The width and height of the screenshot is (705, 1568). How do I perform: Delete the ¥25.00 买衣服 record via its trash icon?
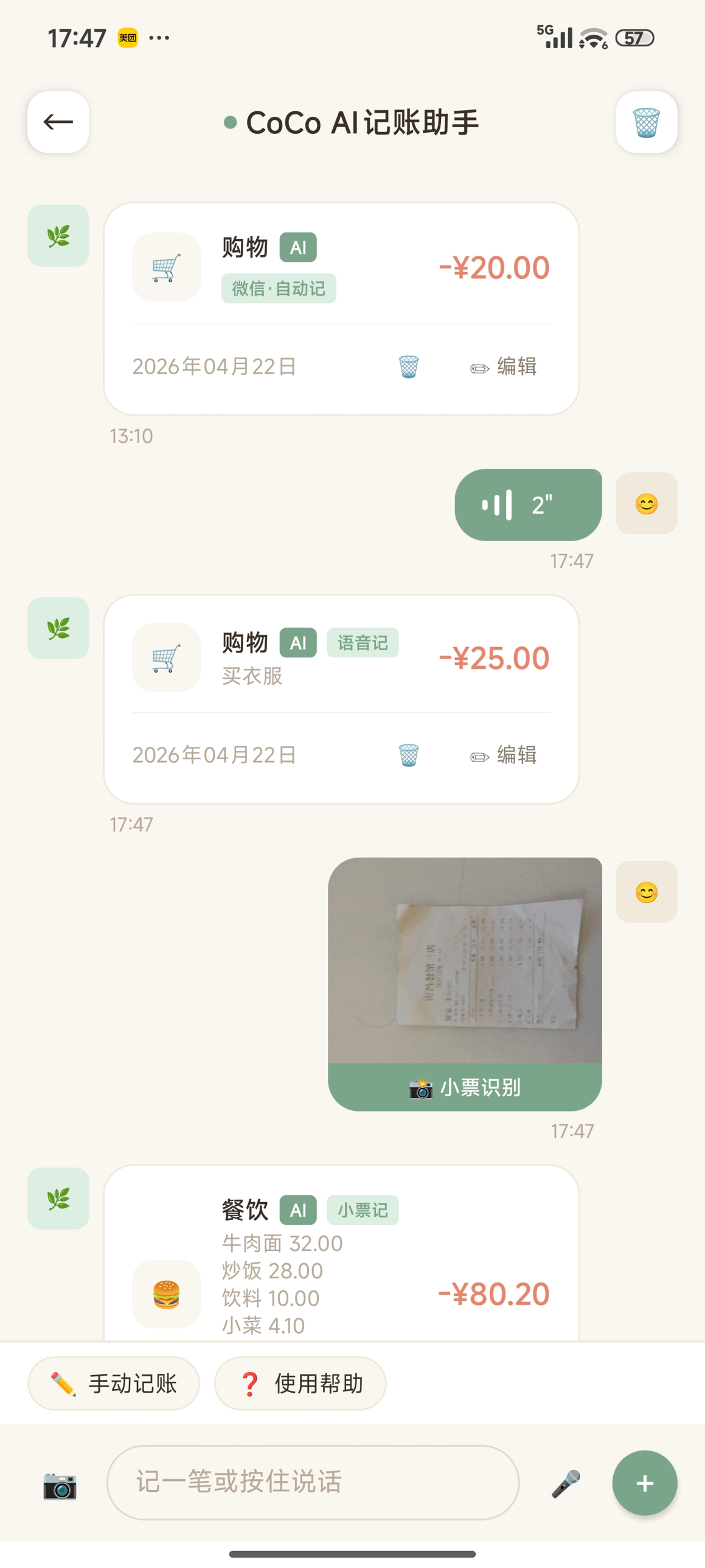click(408, 755)
